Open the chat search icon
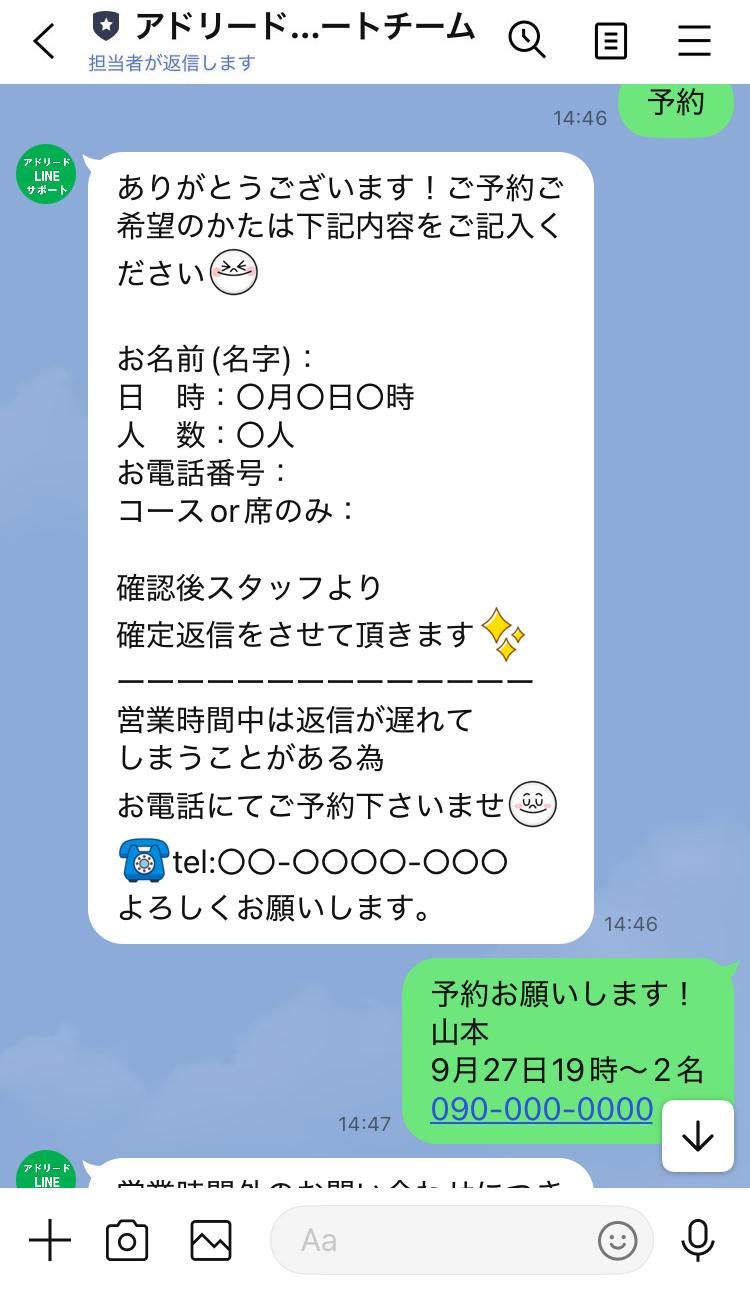750x1290 pixels. coord(526,40)
